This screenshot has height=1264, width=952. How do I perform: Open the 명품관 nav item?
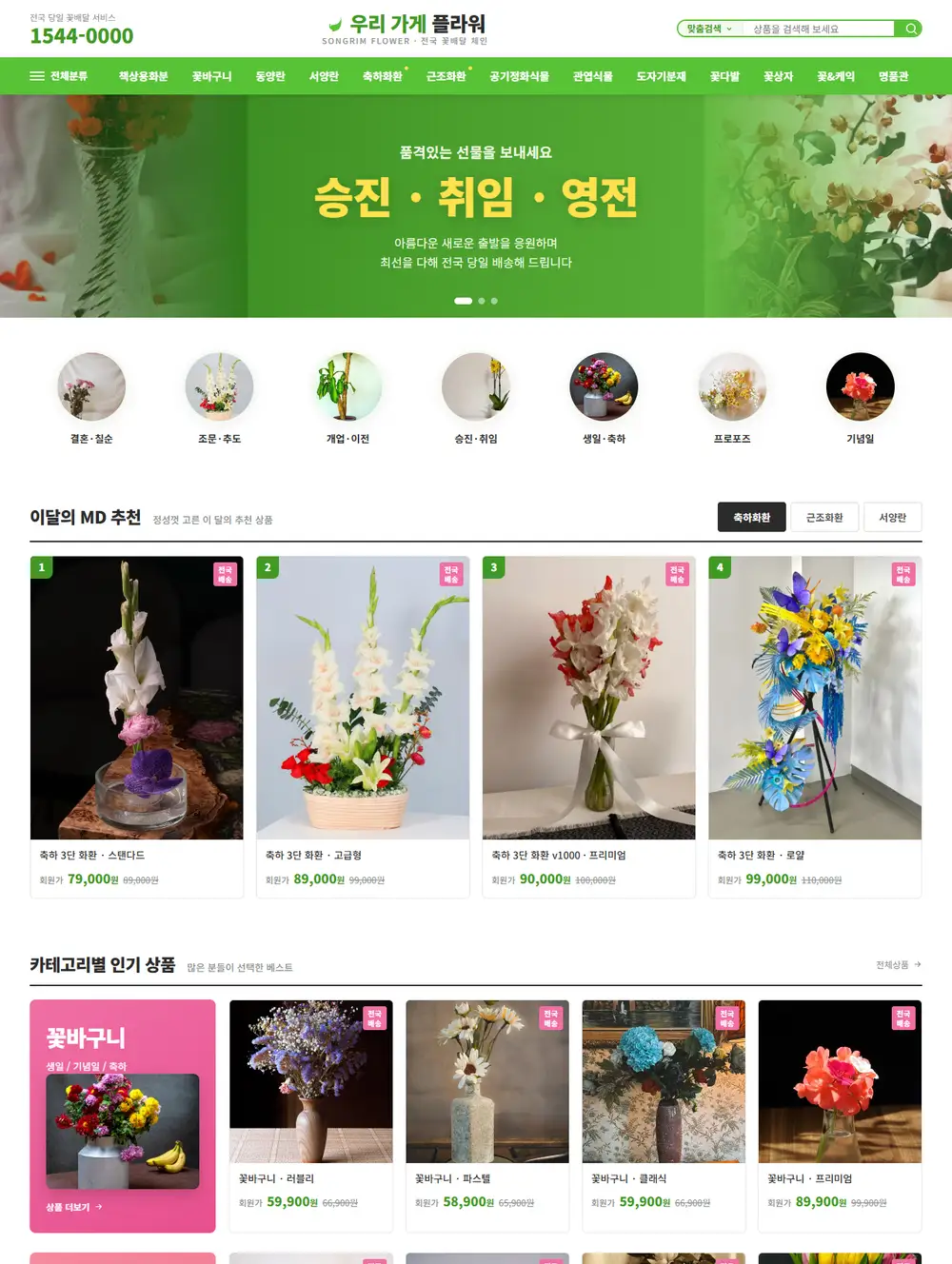(893, 76)
